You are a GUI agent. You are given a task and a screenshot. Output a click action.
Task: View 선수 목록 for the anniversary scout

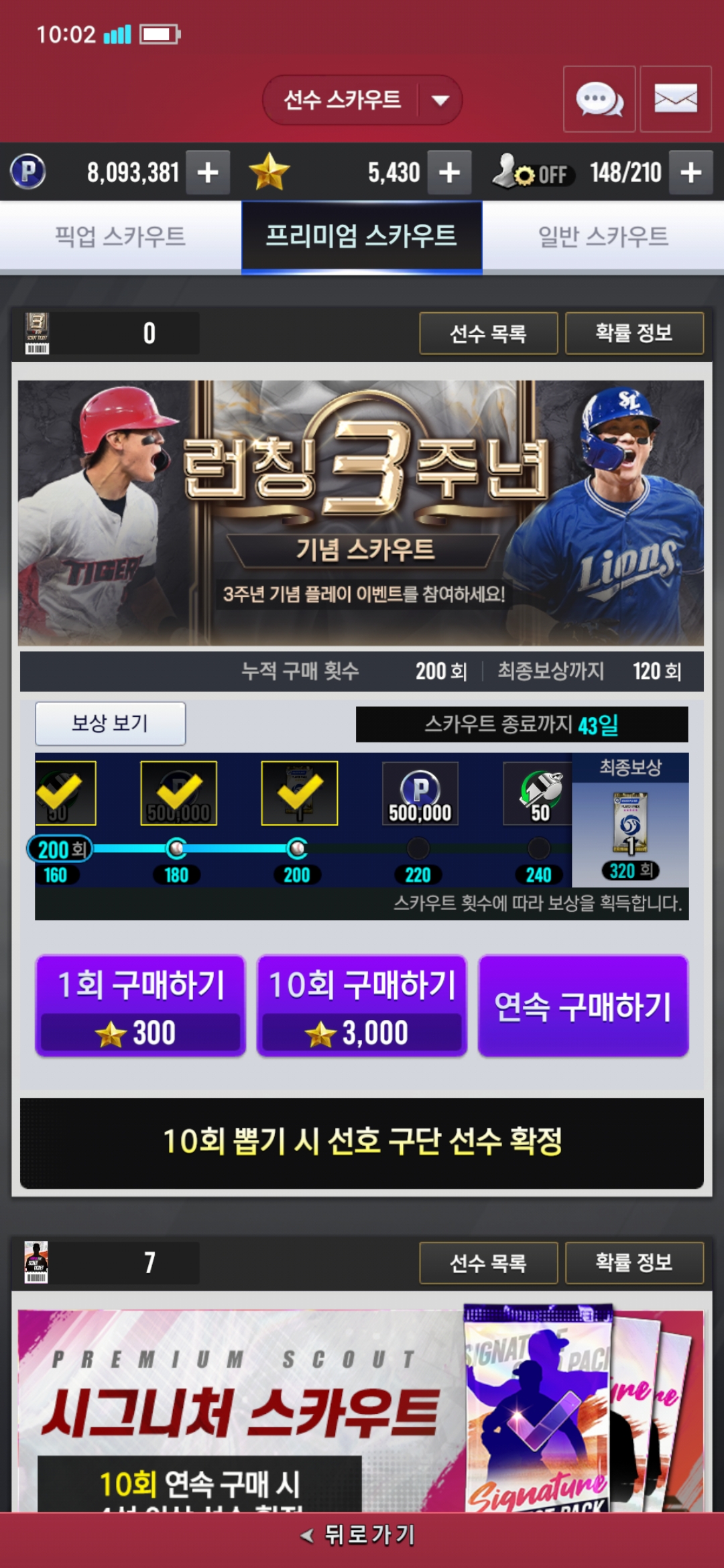[489, 333]
